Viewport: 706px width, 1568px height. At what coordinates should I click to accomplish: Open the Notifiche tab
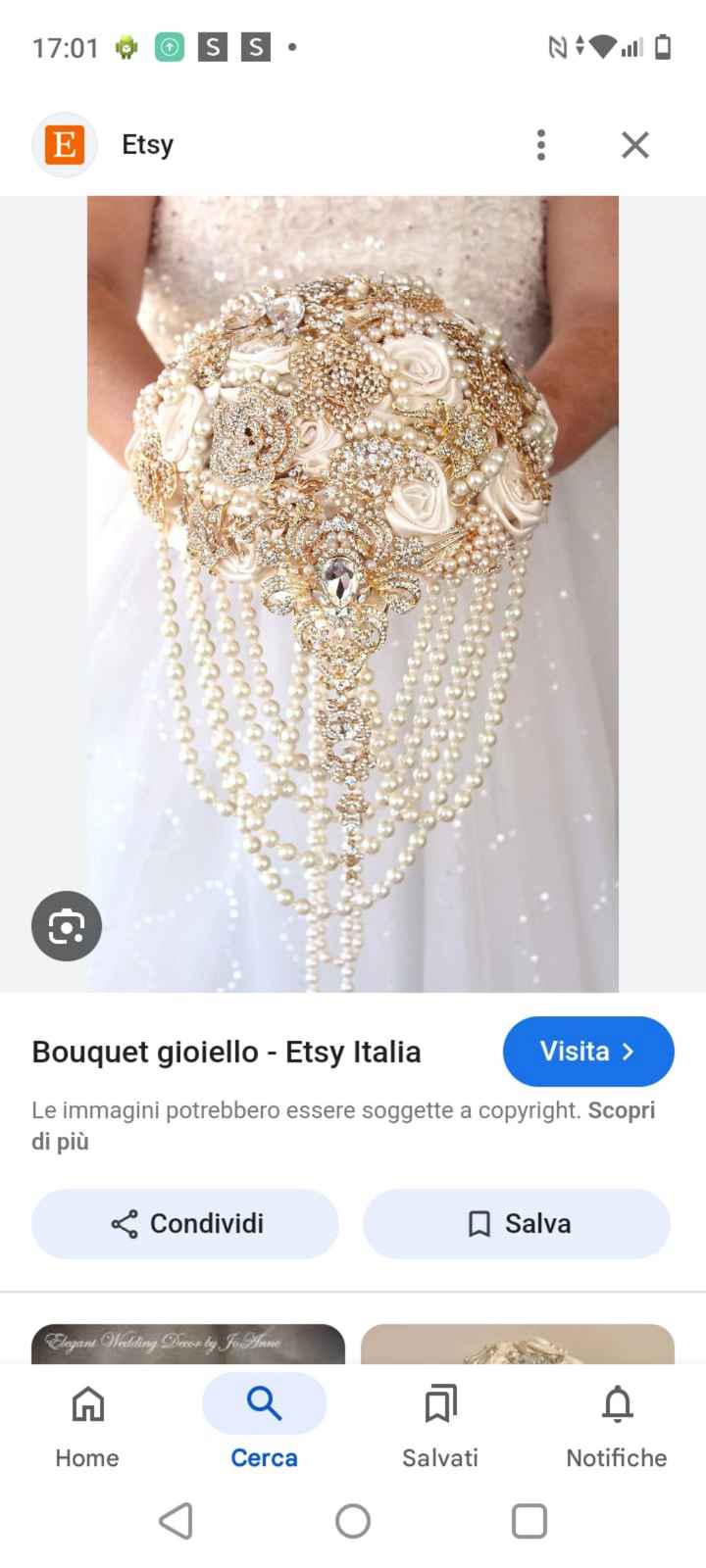pyautogui.click(x=617, y=1424)
